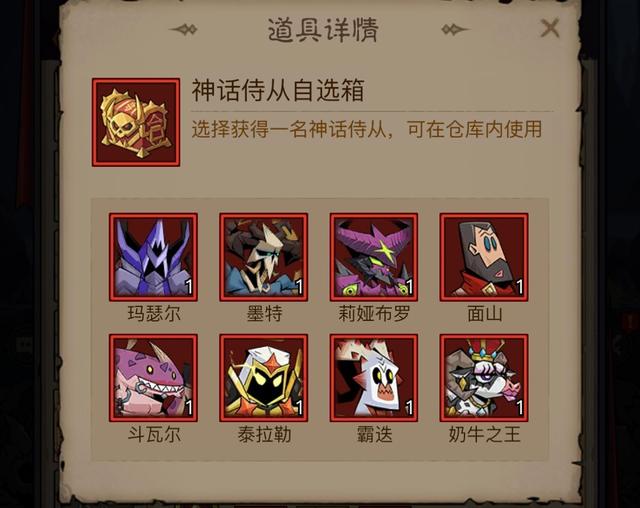Select the 斗瓦尔 servant tile
Viewport: 640px width, 508px height.
point(153,378)
